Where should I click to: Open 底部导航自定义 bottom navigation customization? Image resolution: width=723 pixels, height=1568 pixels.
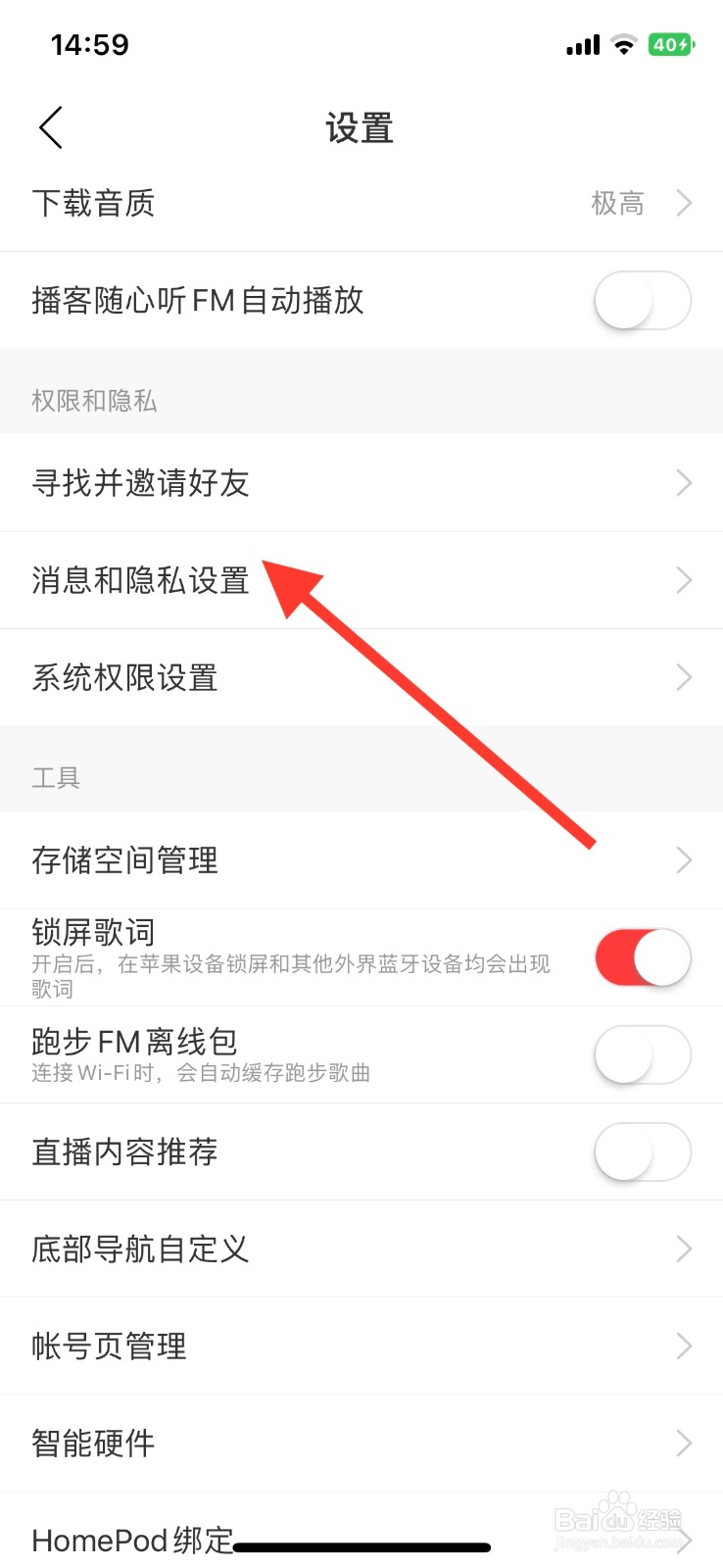pyautogui.click(x=140, y=1249)
